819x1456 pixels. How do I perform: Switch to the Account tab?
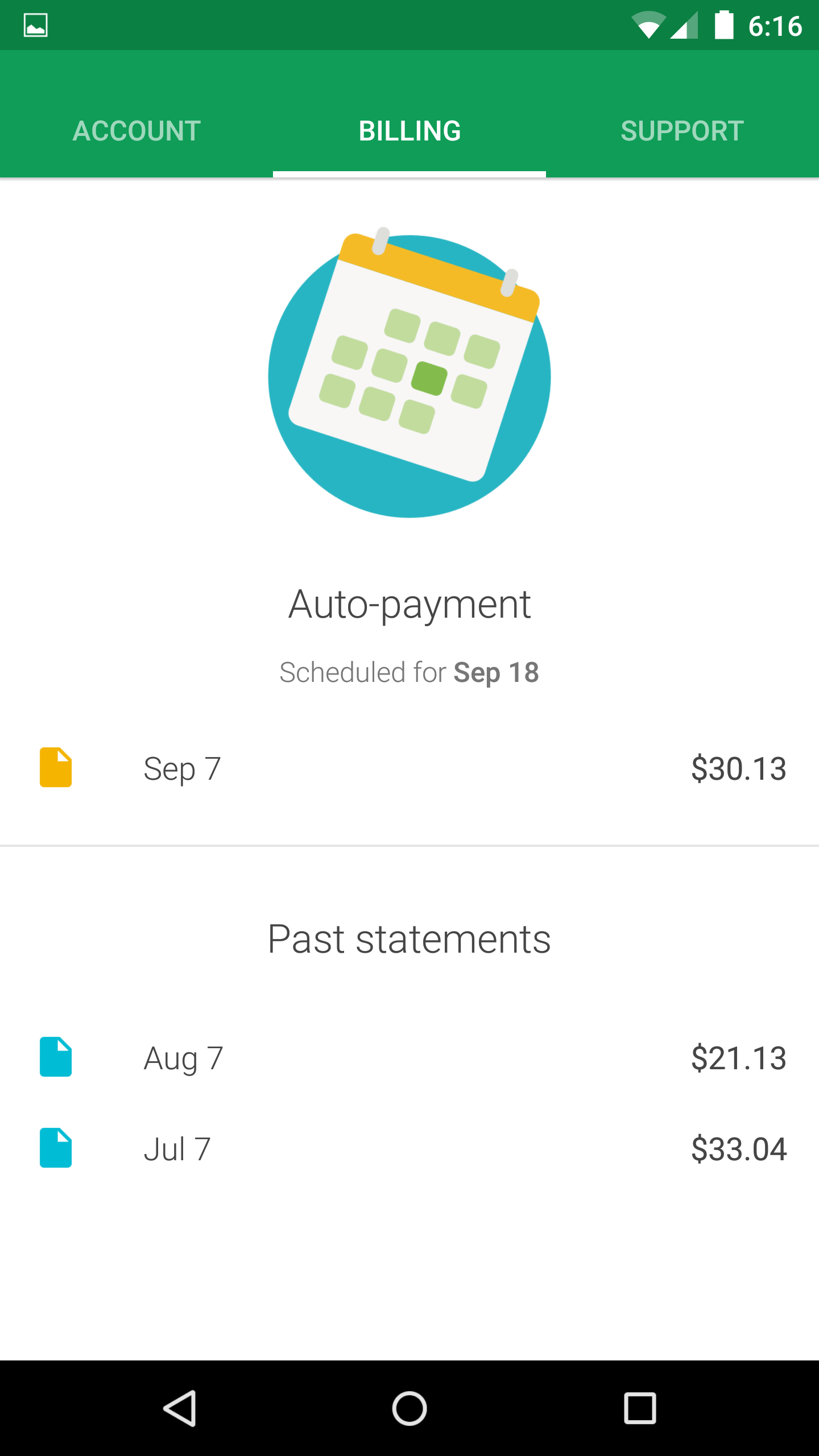click(136, 131)
